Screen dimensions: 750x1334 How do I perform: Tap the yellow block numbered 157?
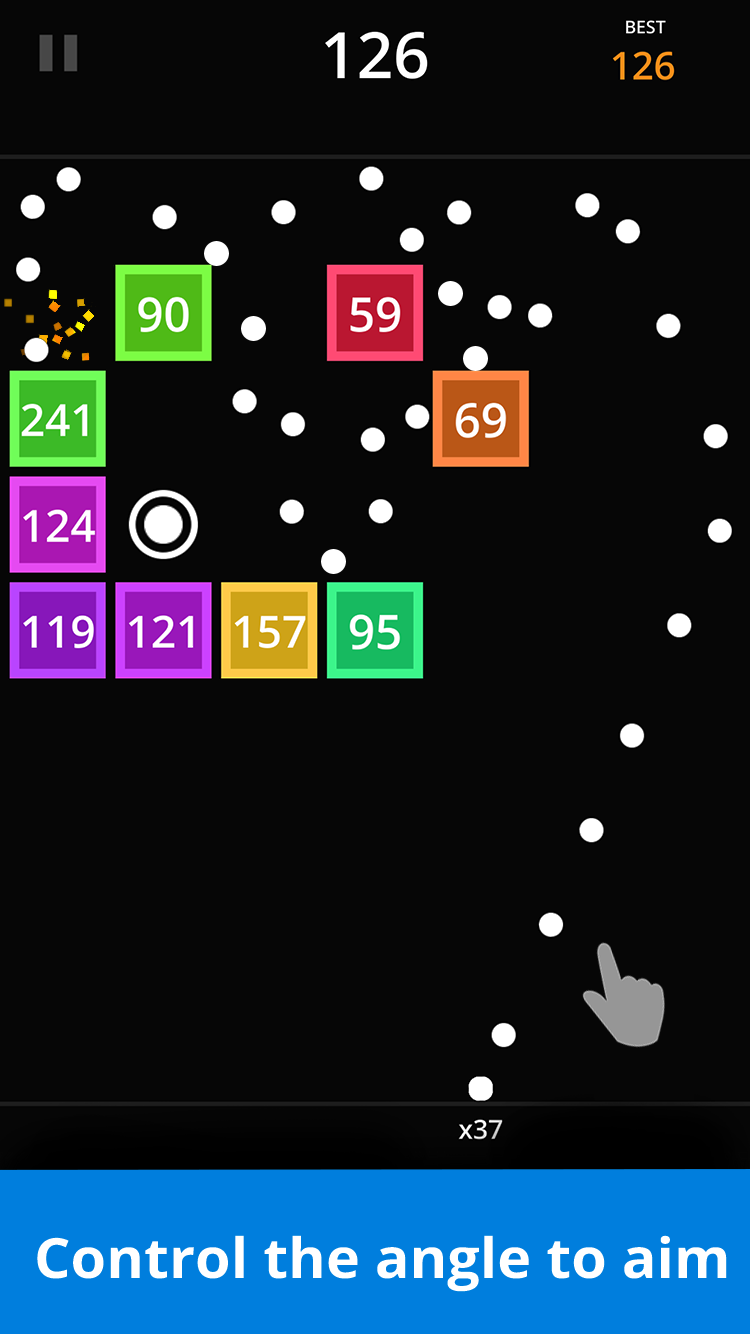269,630
